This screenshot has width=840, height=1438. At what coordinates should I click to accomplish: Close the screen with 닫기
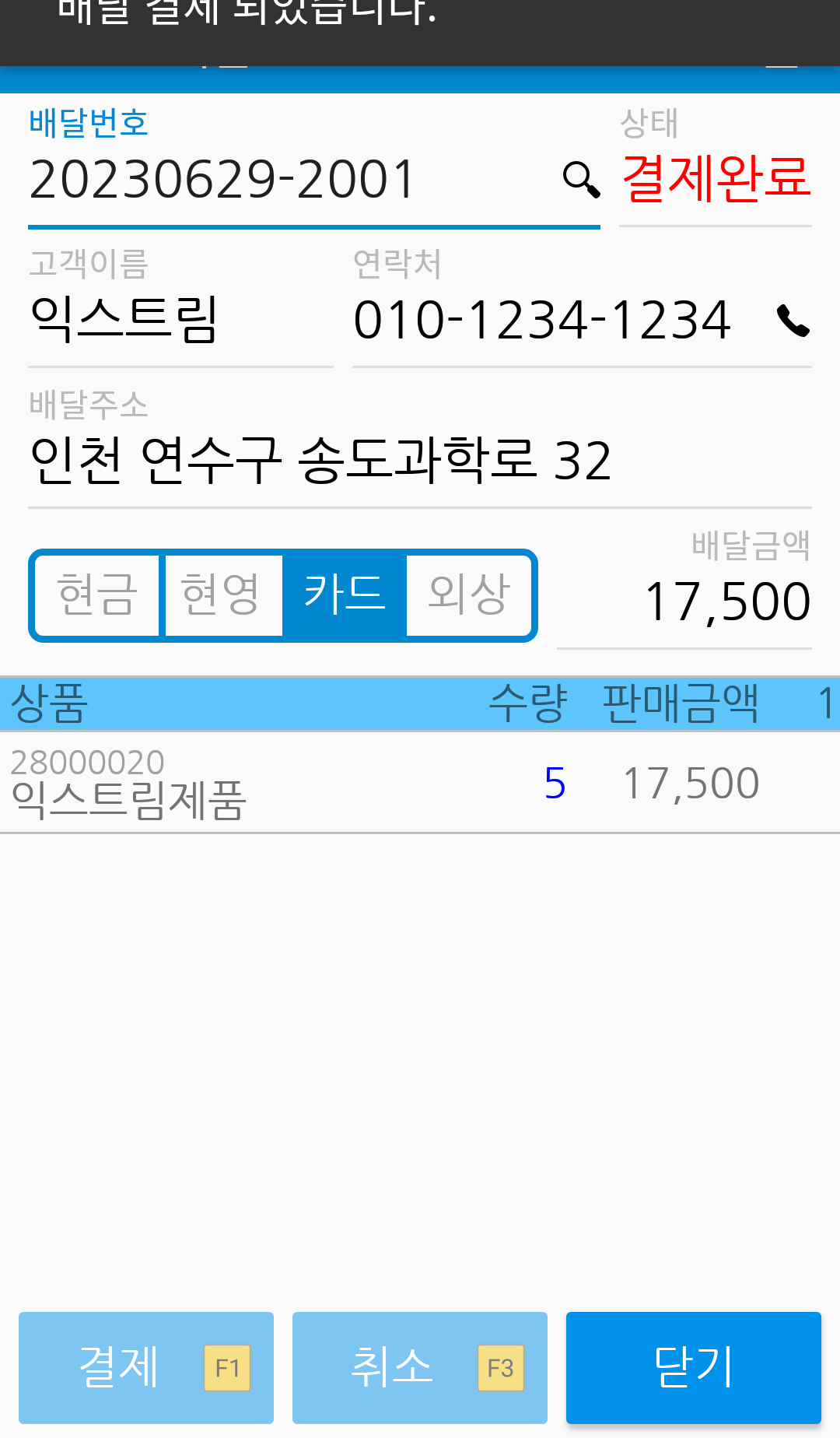[x=694, y=1367]
